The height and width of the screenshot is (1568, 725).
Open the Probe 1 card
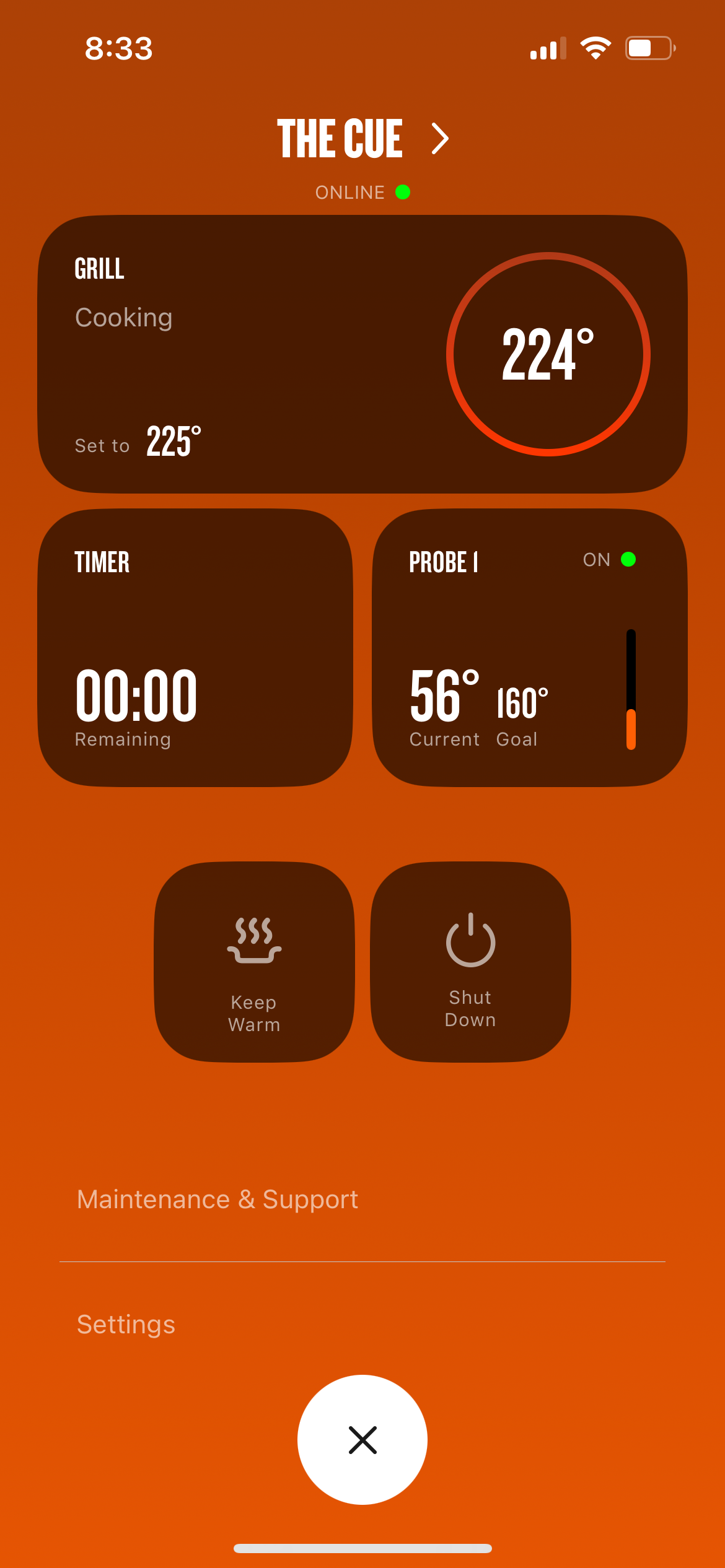[529, 648]
